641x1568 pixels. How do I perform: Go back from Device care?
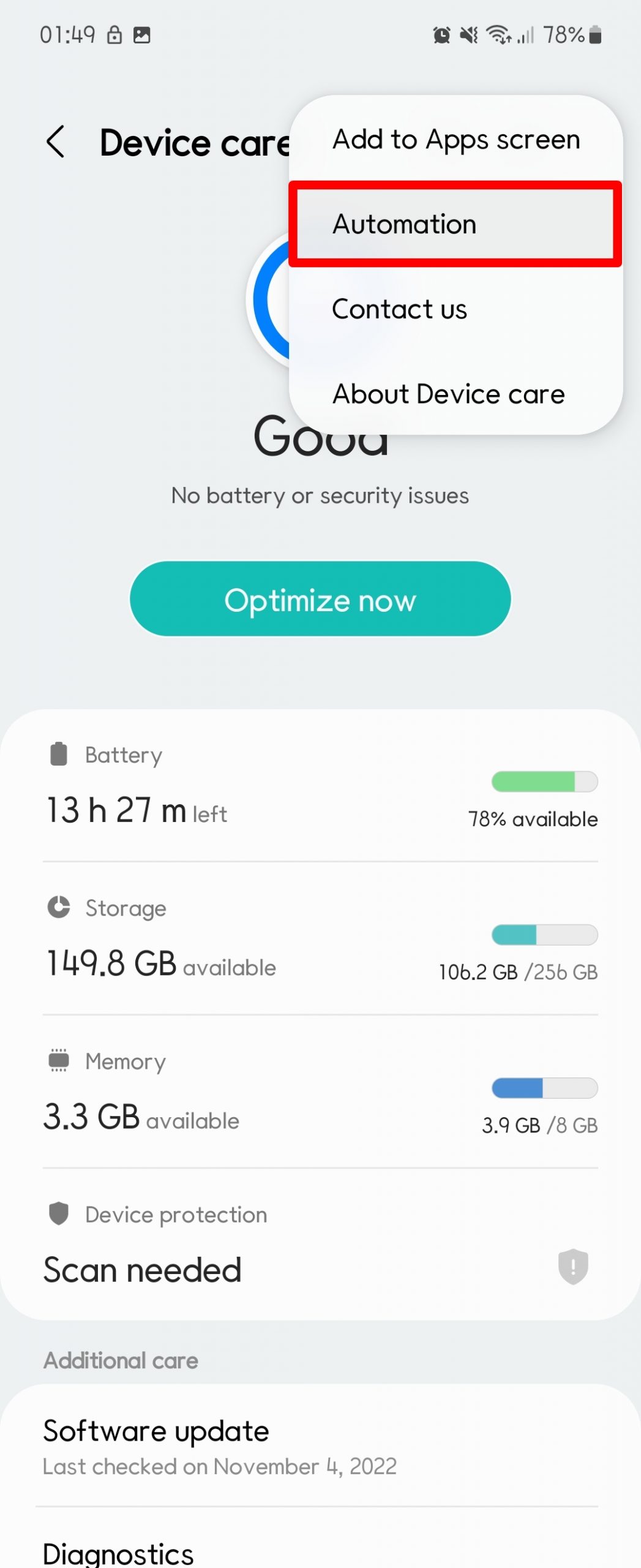(56, 142)
